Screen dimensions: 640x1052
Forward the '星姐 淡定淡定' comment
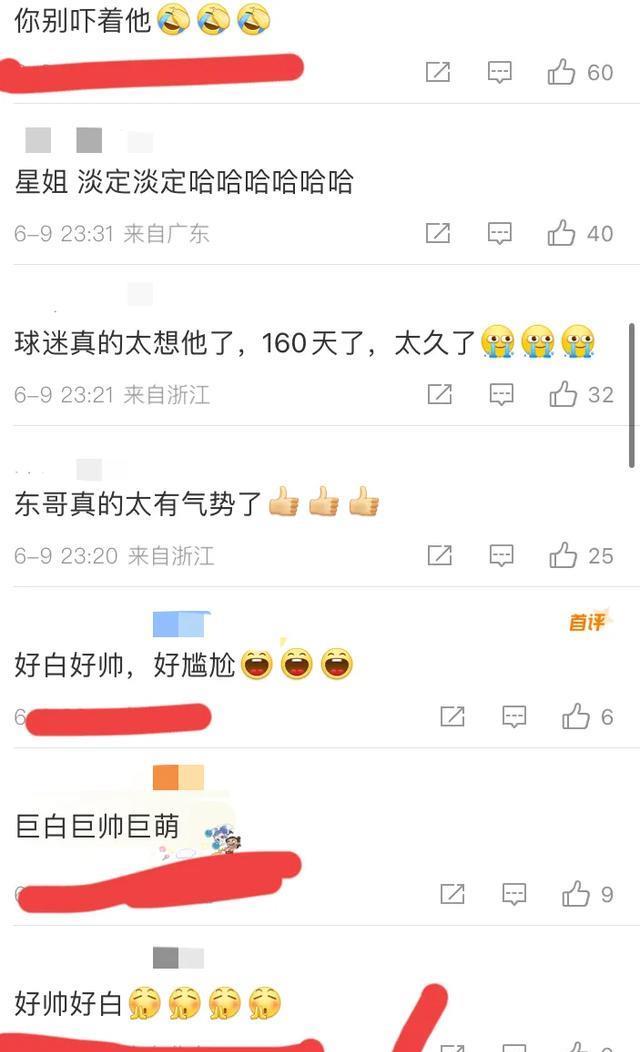pos(438,233)
